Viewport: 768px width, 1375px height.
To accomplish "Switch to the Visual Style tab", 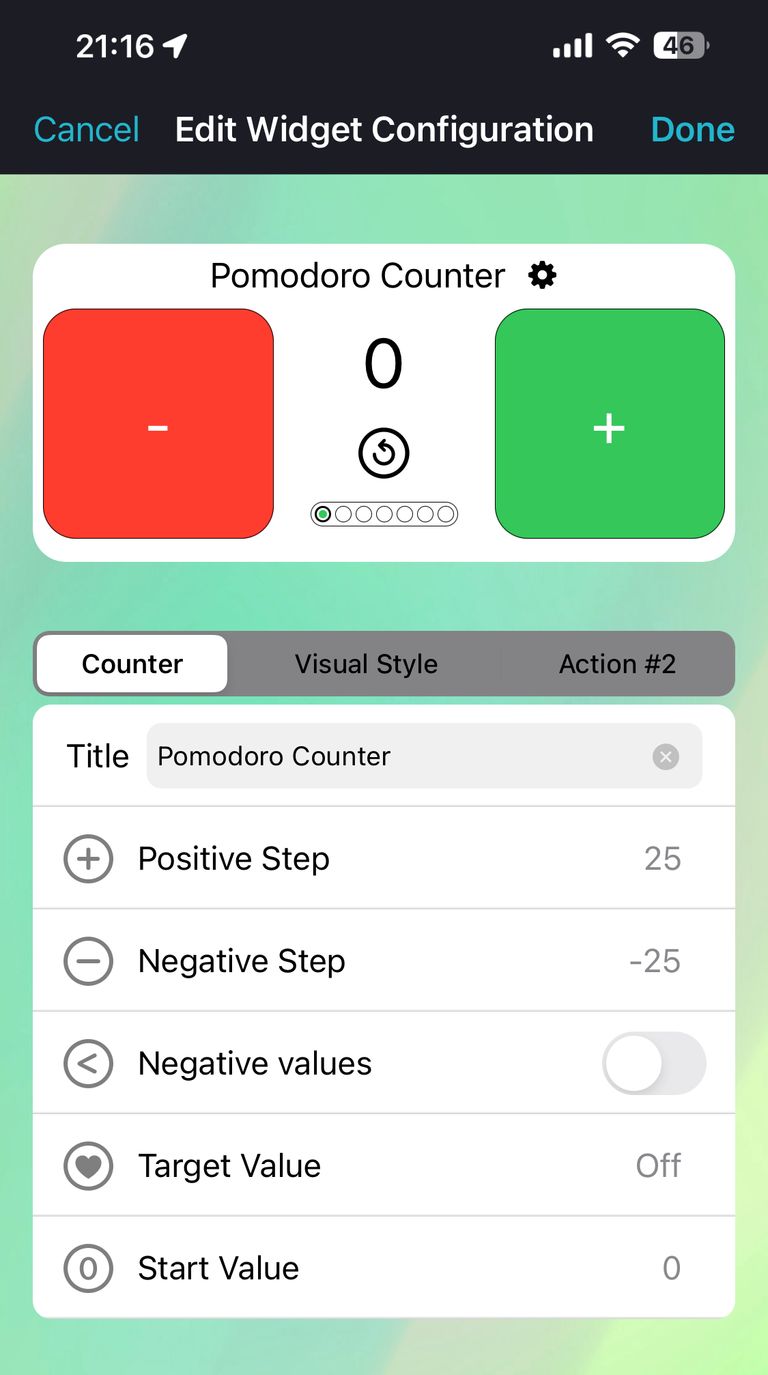I will click(x=366, y=664).
